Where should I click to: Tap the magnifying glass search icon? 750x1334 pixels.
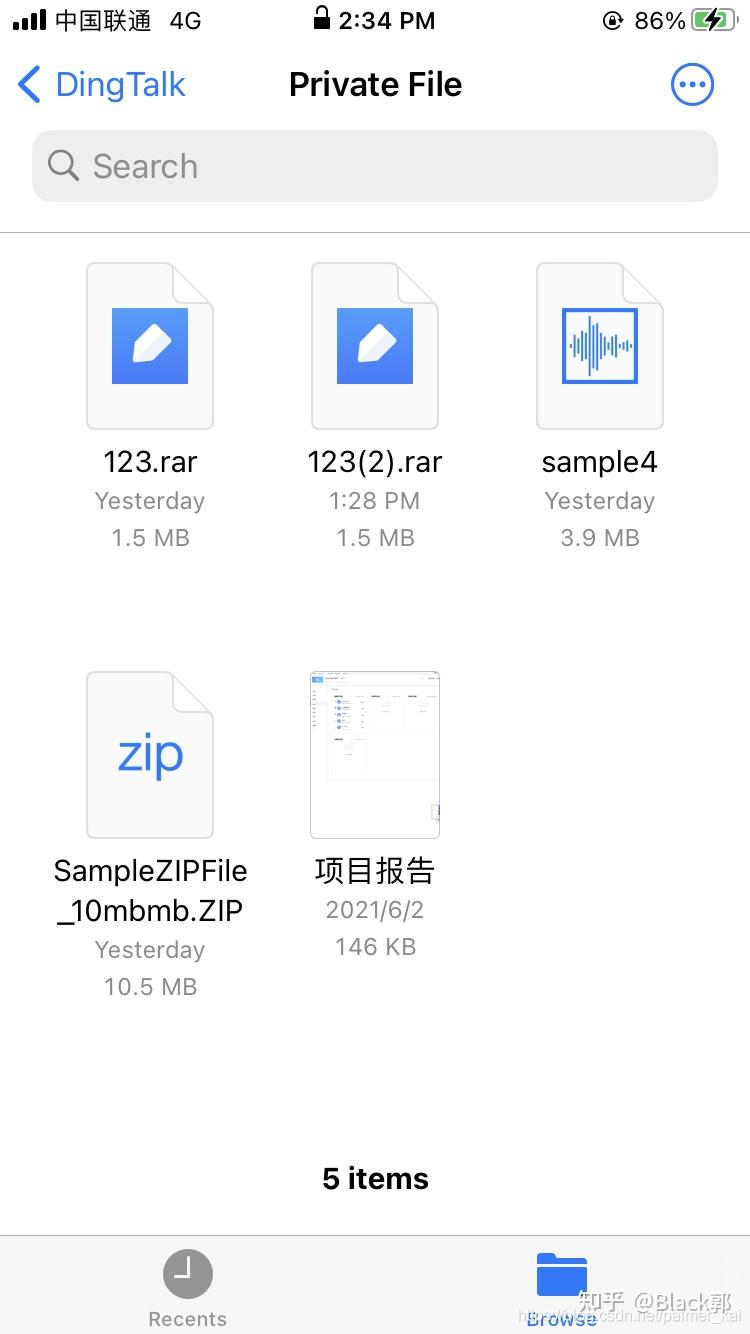(x=62, y=166)
